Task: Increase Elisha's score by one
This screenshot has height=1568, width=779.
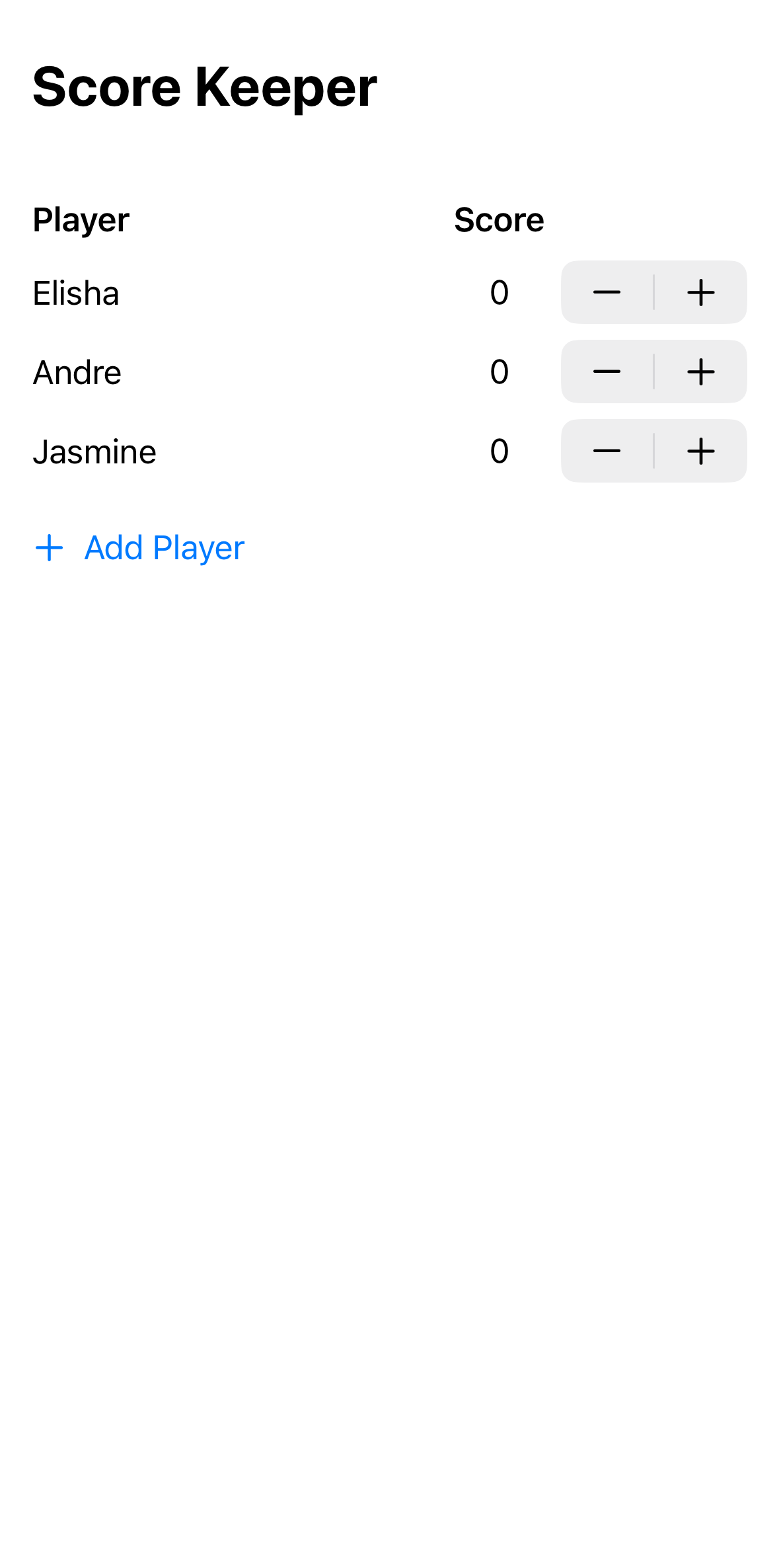Action: point(700,292)
